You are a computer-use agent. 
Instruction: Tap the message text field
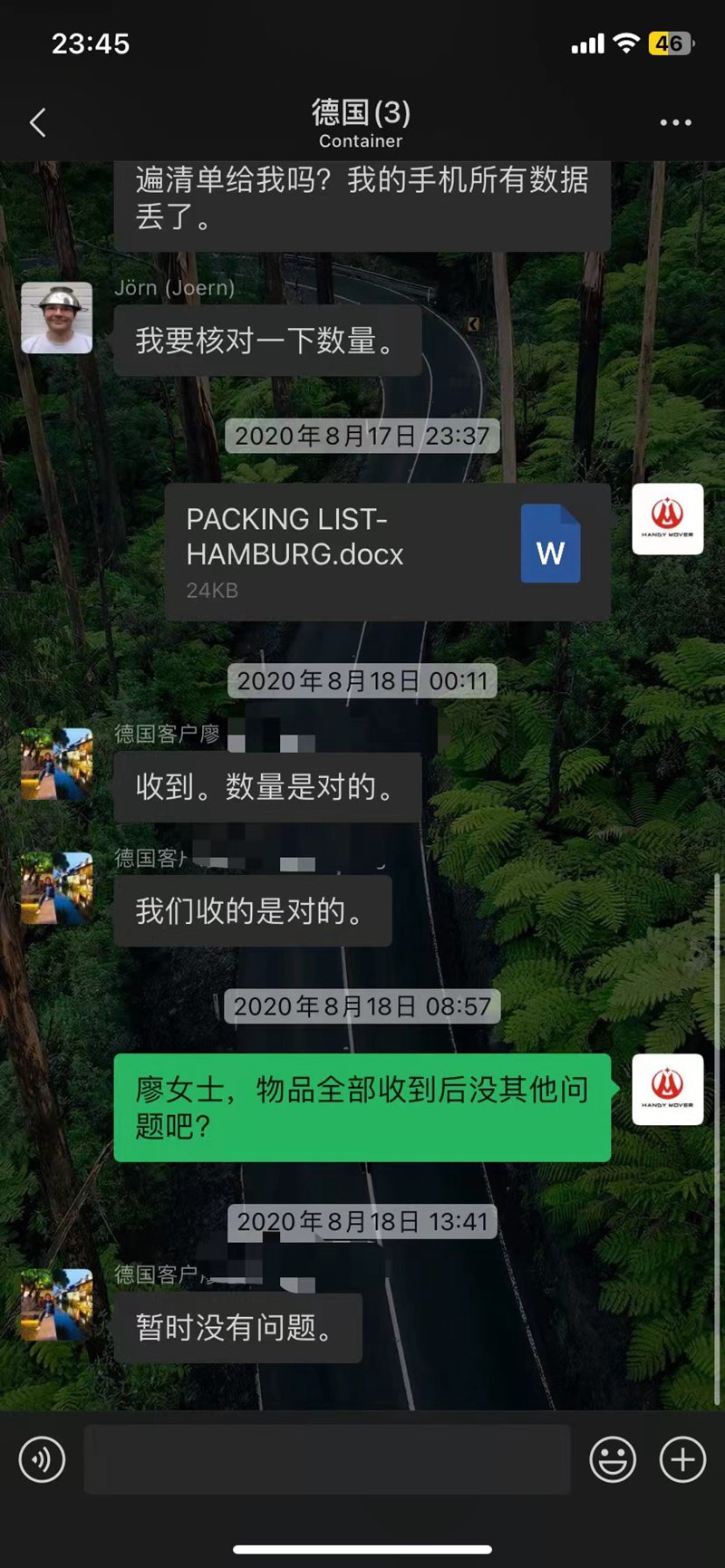[x=326, y=1459]
